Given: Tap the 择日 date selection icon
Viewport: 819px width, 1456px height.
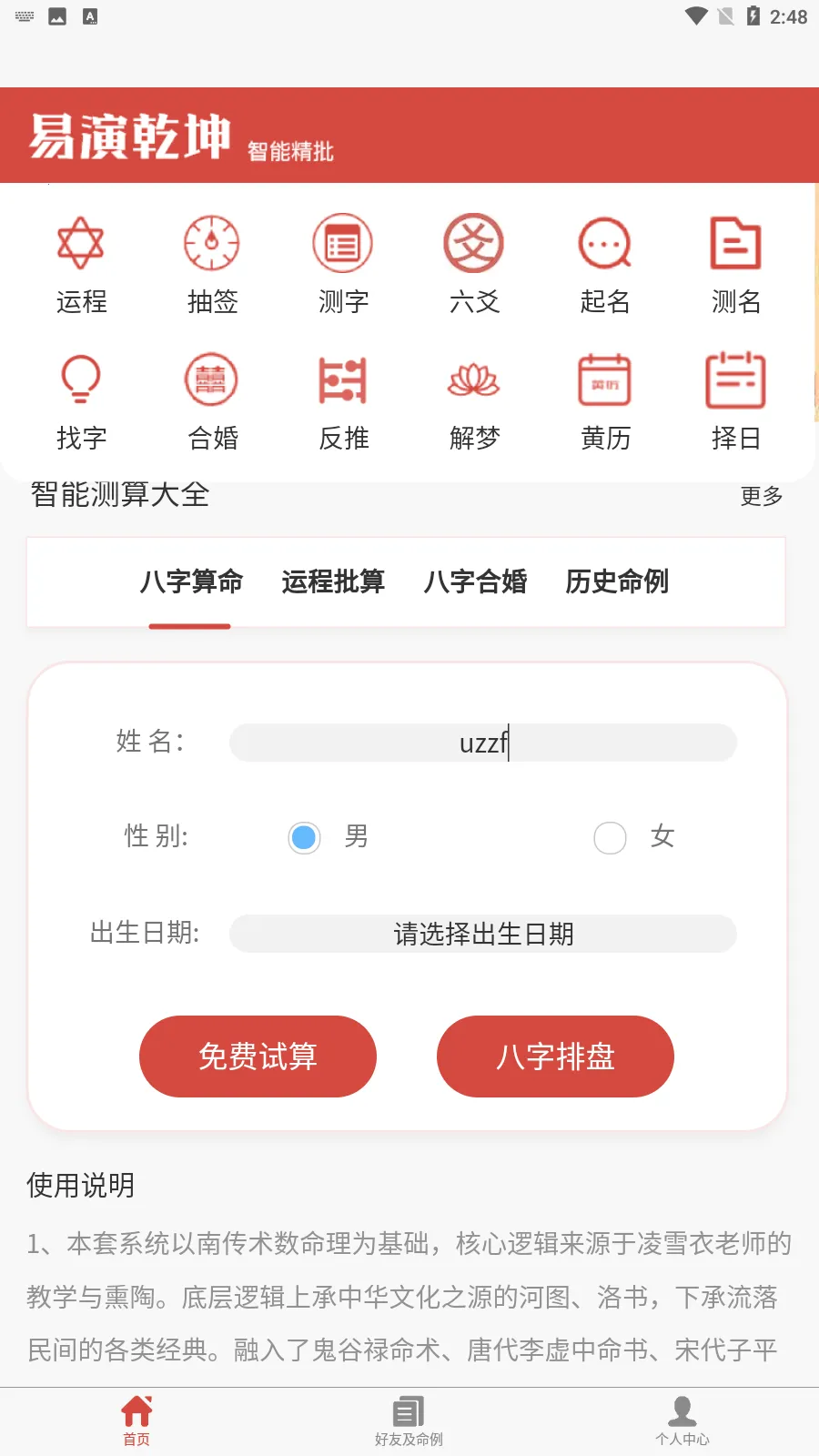Looking at the screenshot, I should pyautogui.click(x=734, y=396).
